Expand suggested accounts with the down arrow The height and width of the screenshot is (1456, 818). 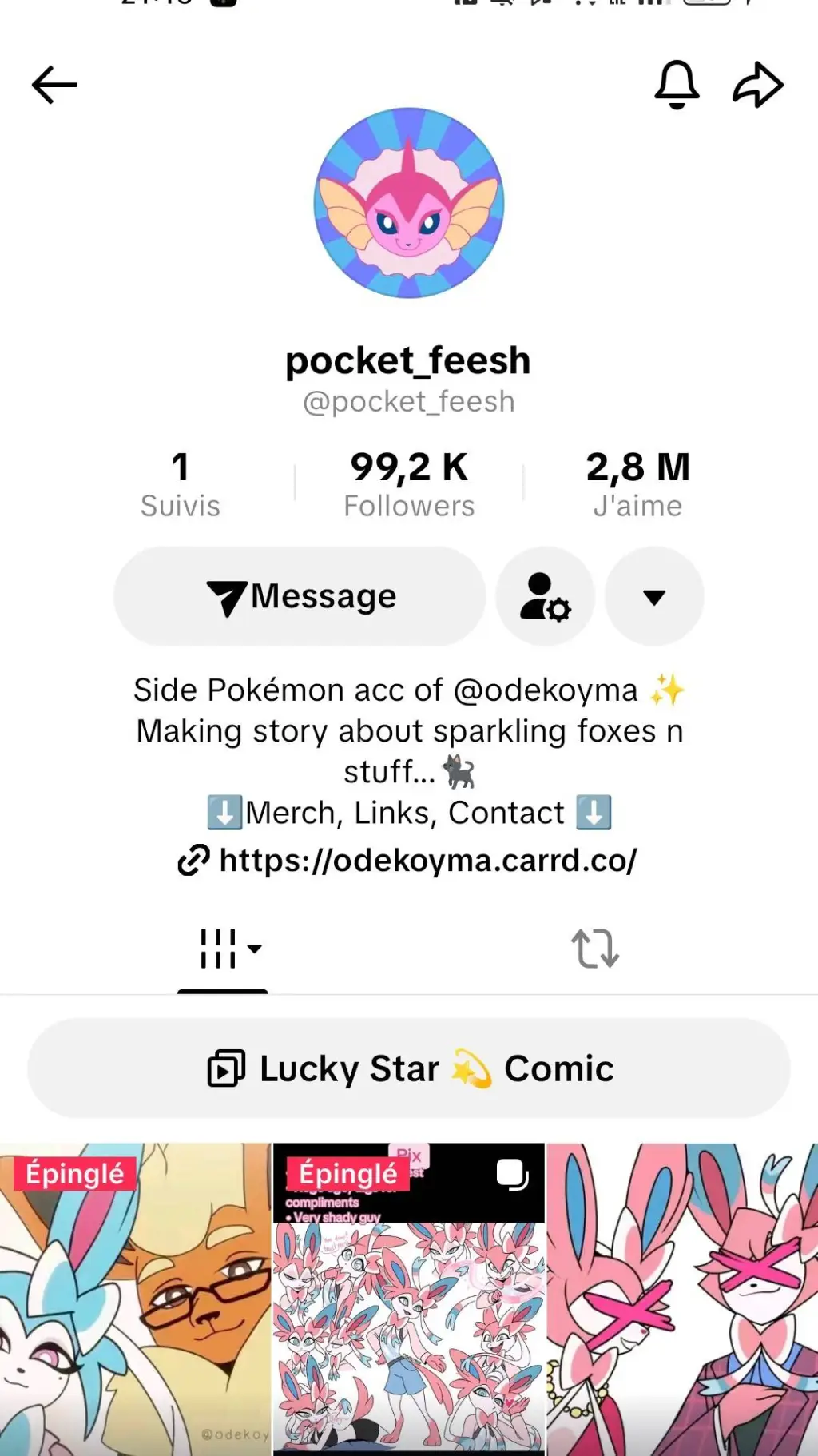click(x=654, y=596)
